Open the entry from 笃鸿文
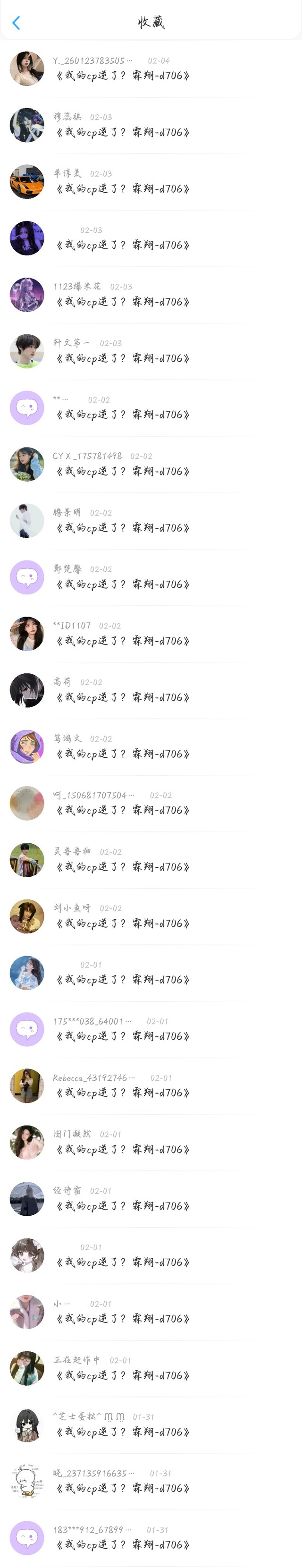This screenshot has width=302, height=1568. tap(151, 747)
